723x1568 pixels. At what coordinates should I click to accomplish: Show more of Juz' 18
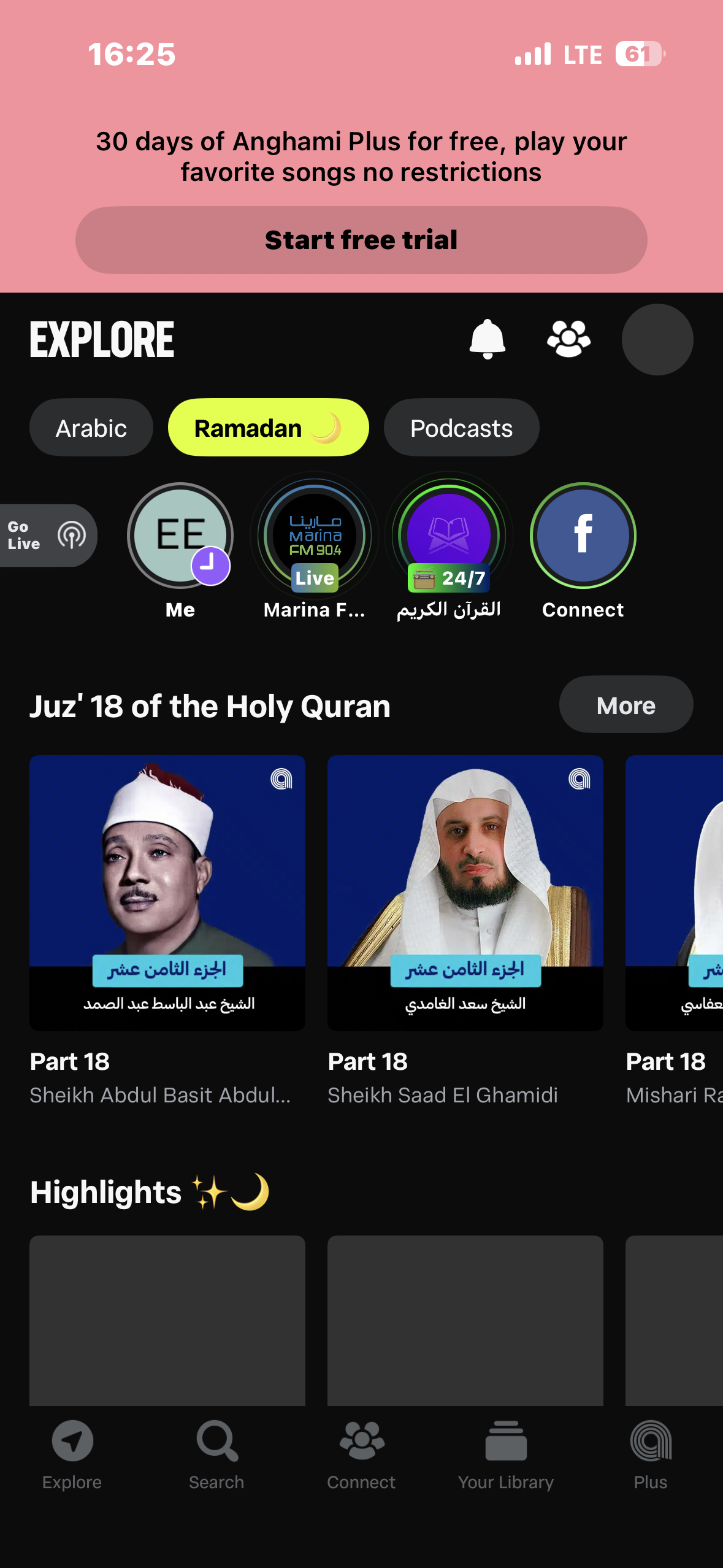pyautogui.click(x=626, y=705)
